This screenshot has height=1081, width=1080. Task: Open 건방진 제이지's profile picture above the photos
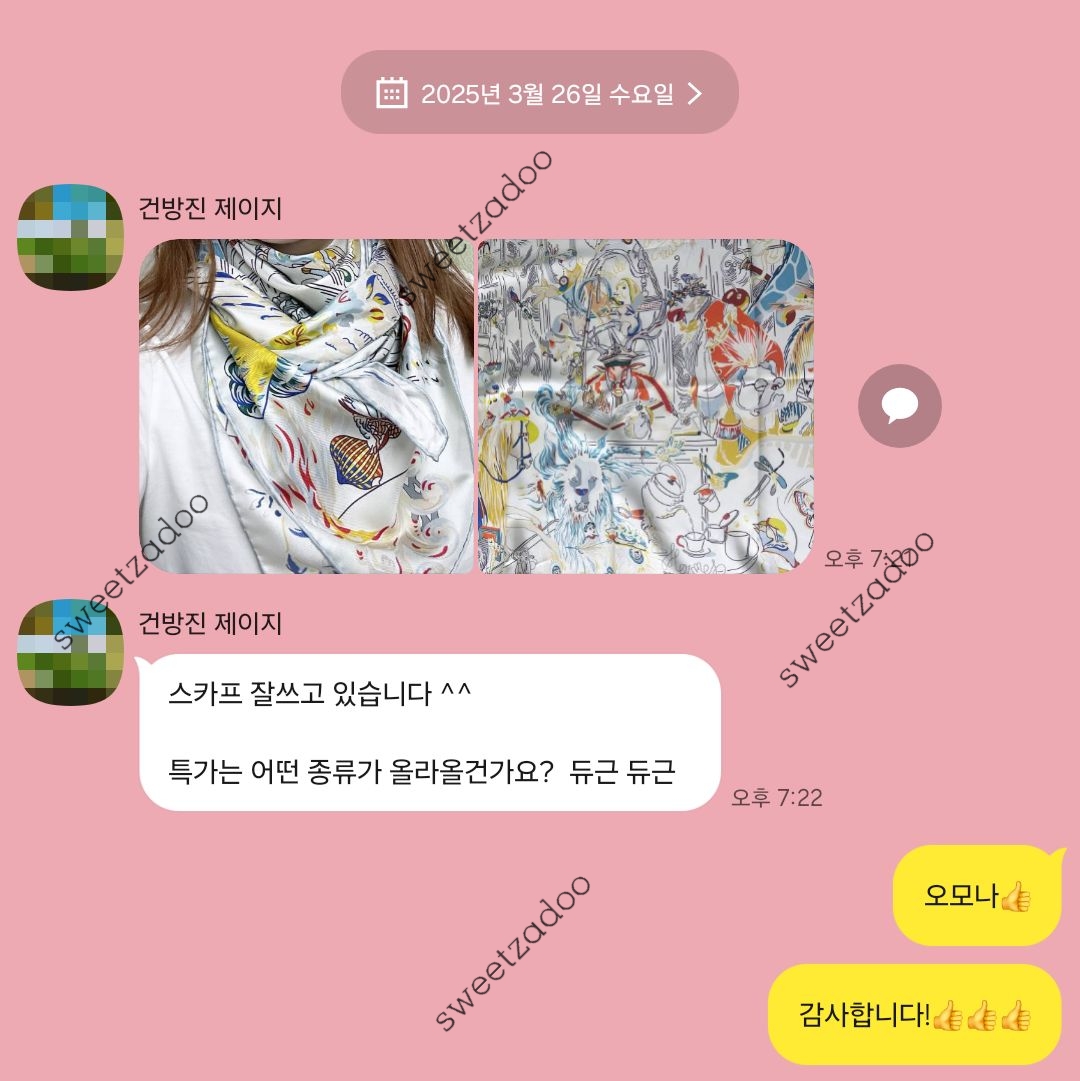click(71, 237)
